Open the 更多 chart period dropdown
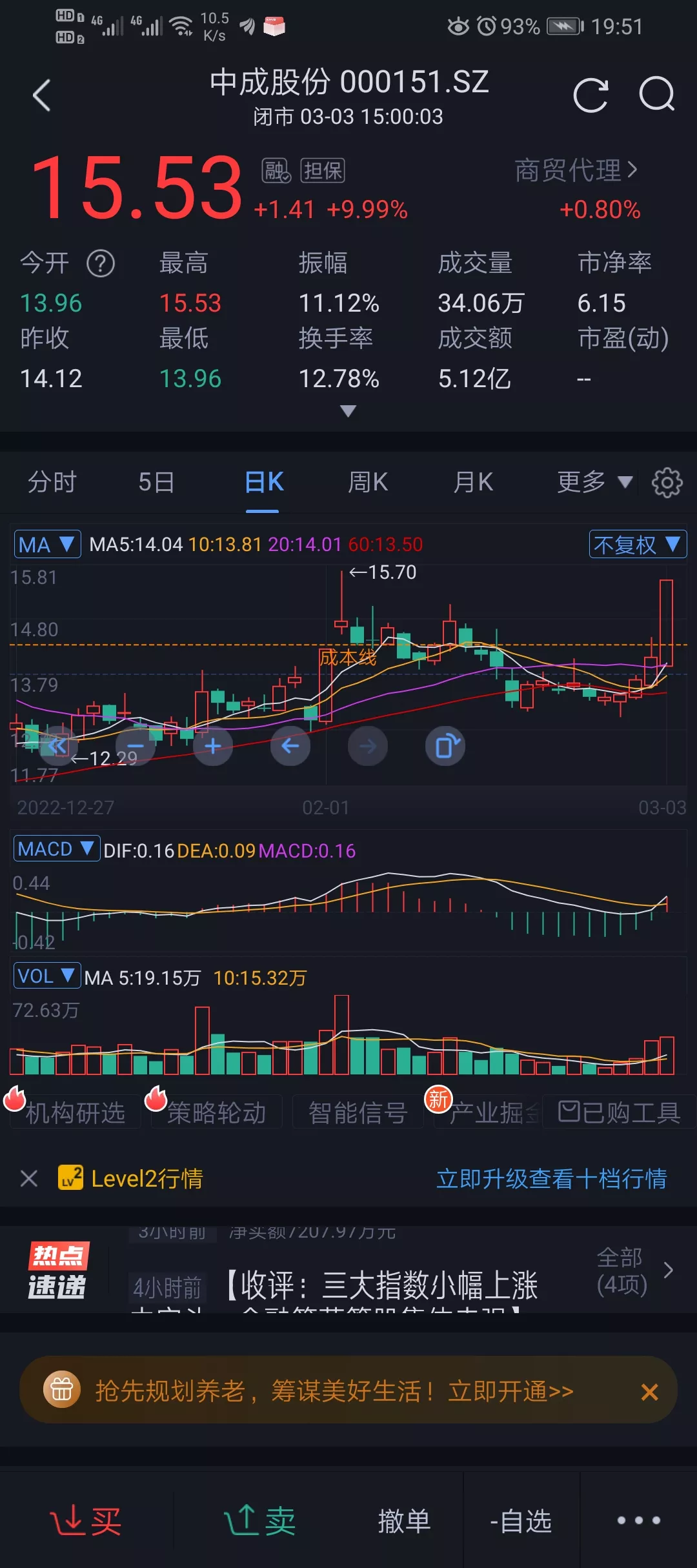 coord(594,482)
